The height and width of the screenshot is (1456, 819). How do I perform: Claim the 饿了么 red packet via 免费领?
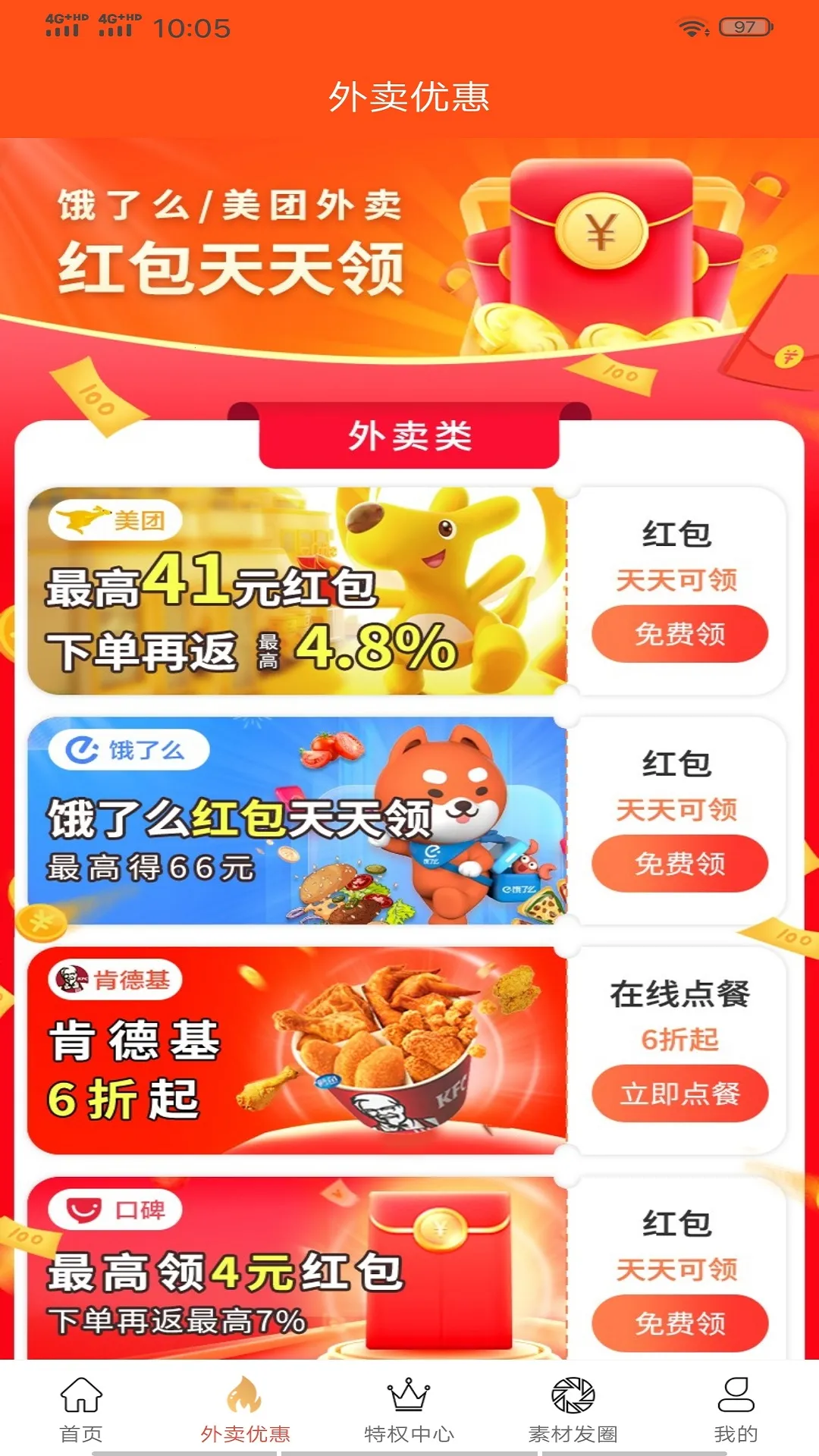pyautogui.click(x=679, y=864)
